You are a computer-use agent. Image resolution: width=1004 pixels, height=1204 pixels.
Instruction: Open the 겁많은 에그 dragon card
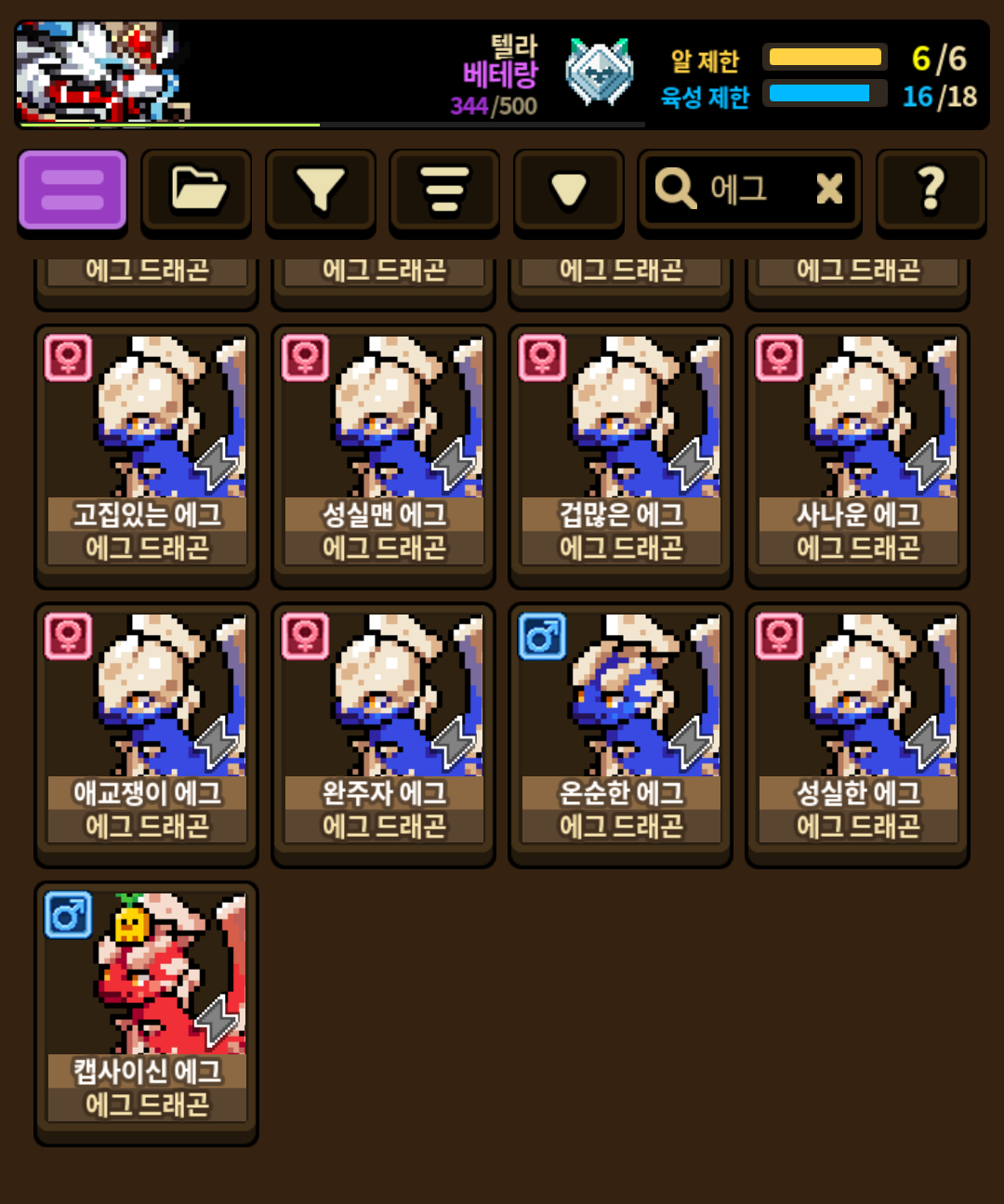[x=620, y=456]
